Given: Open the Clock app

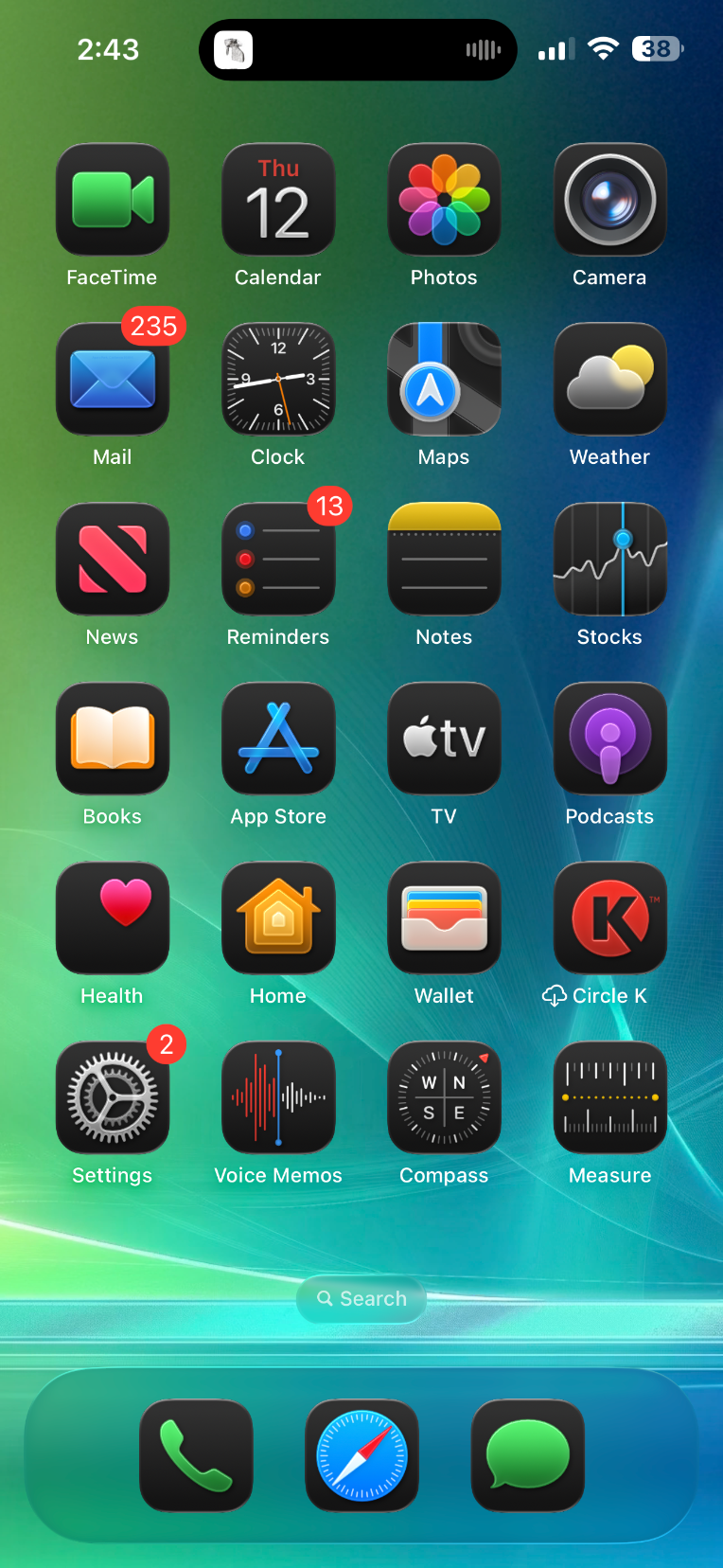Looking at the screenshot, I should pos(278,380).
